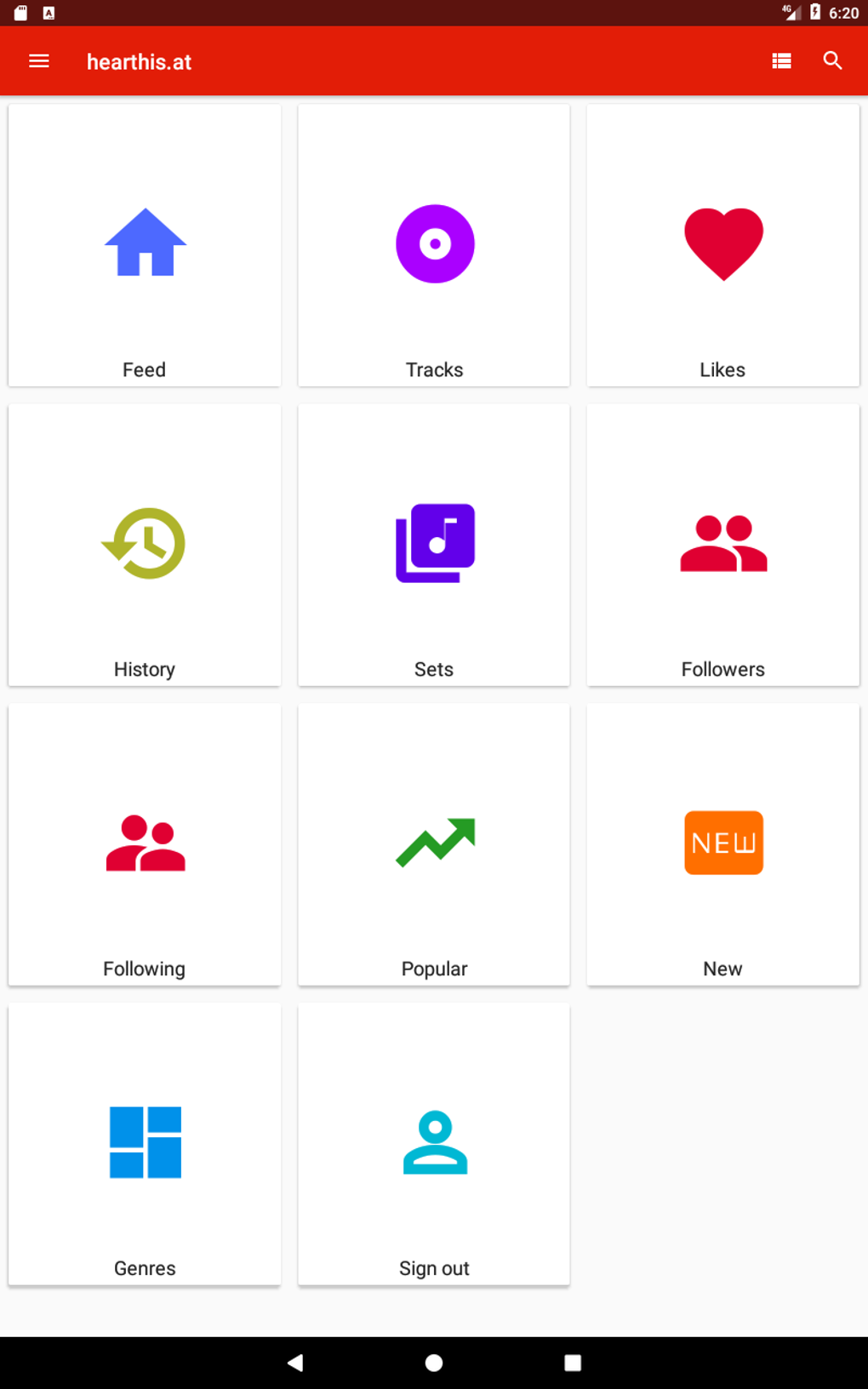Switch to list view layout
Image resolution: width=868 pixels, height=1389 pixels.
[781, 61]
